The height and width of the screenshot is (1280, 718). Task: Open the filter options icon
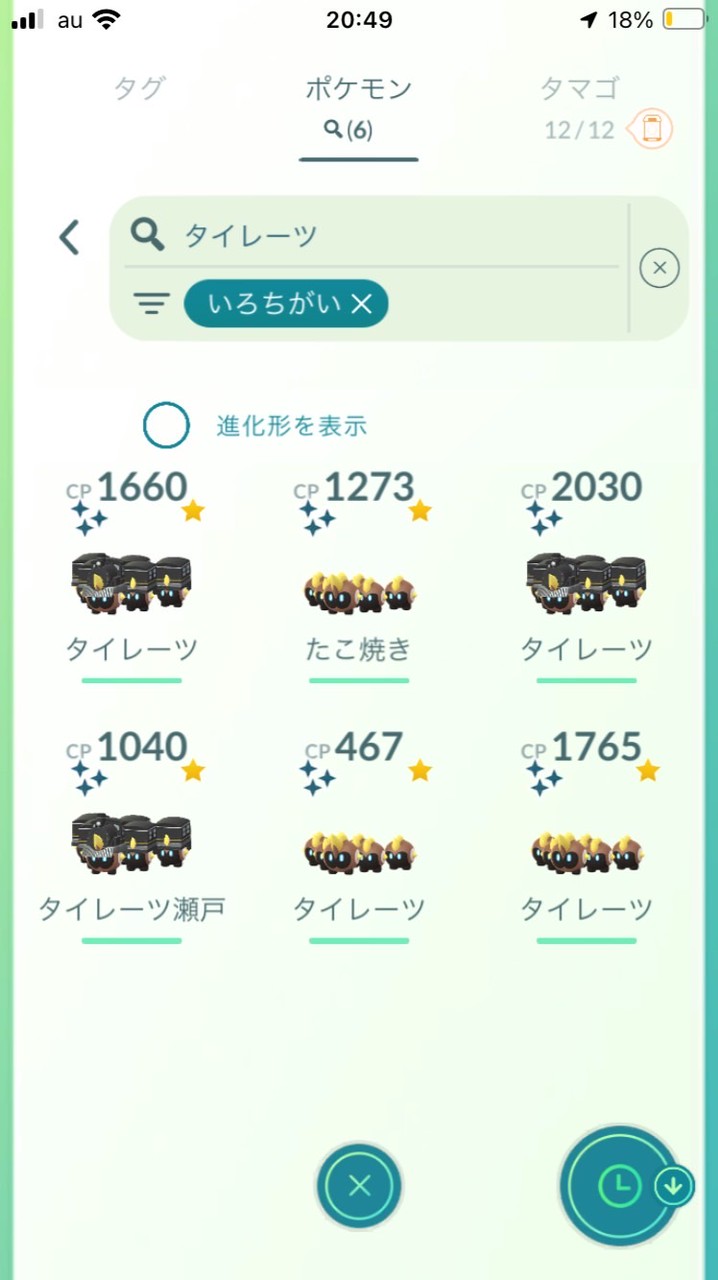coord(151,304)
